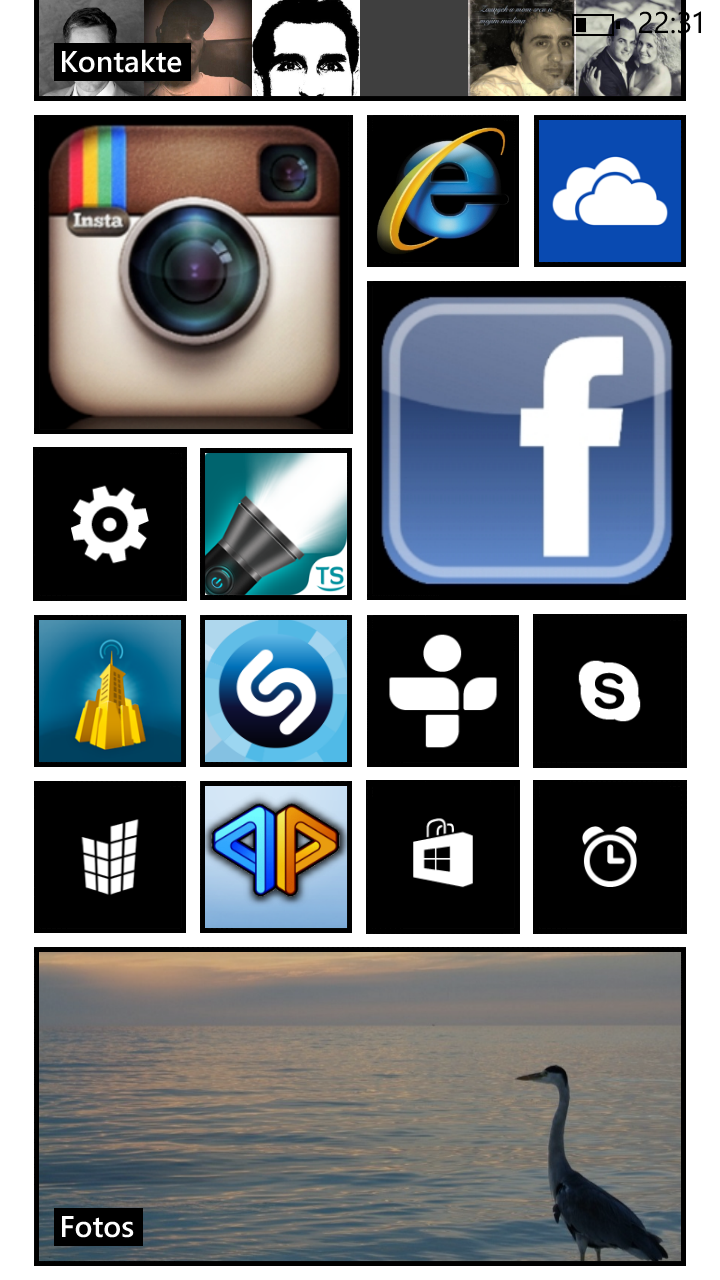The image size is (720, 1280).
Task: Open the white building grid tile
Action: coord(110,857)
